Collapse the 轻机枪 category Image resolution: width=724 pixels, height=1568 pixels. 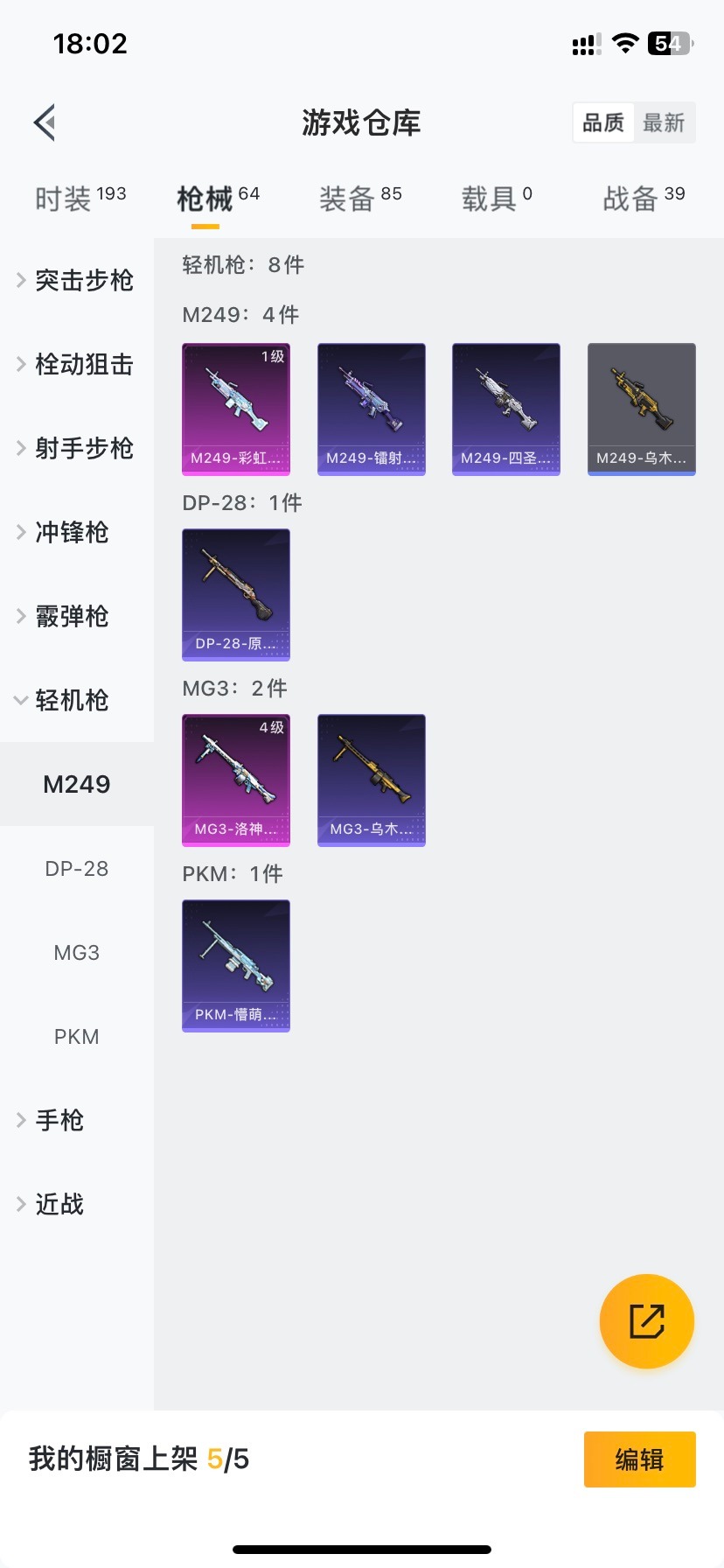[x=70, y=700]
